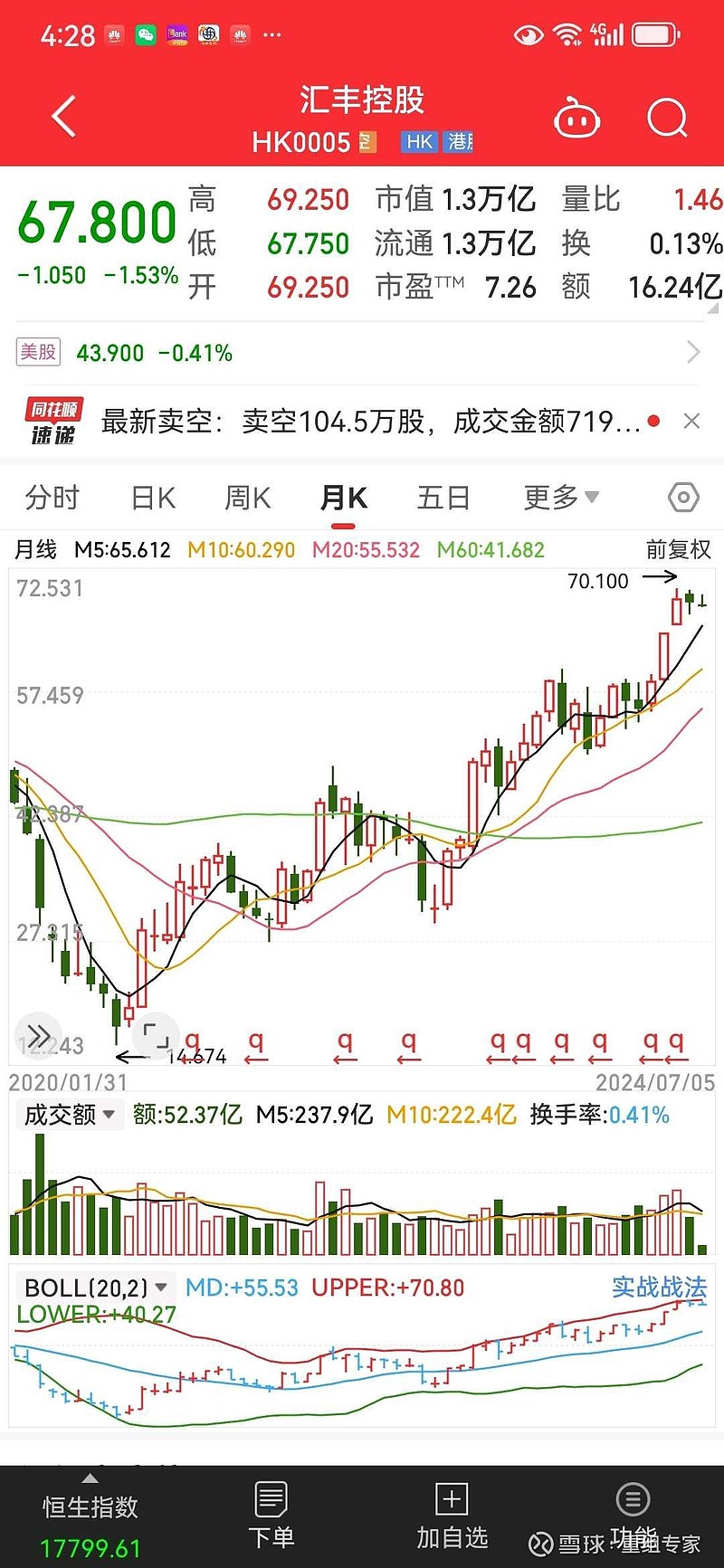Switch to the 日K tab
Viewport: 724px width, 1568px height.
[x=153, y=498]
